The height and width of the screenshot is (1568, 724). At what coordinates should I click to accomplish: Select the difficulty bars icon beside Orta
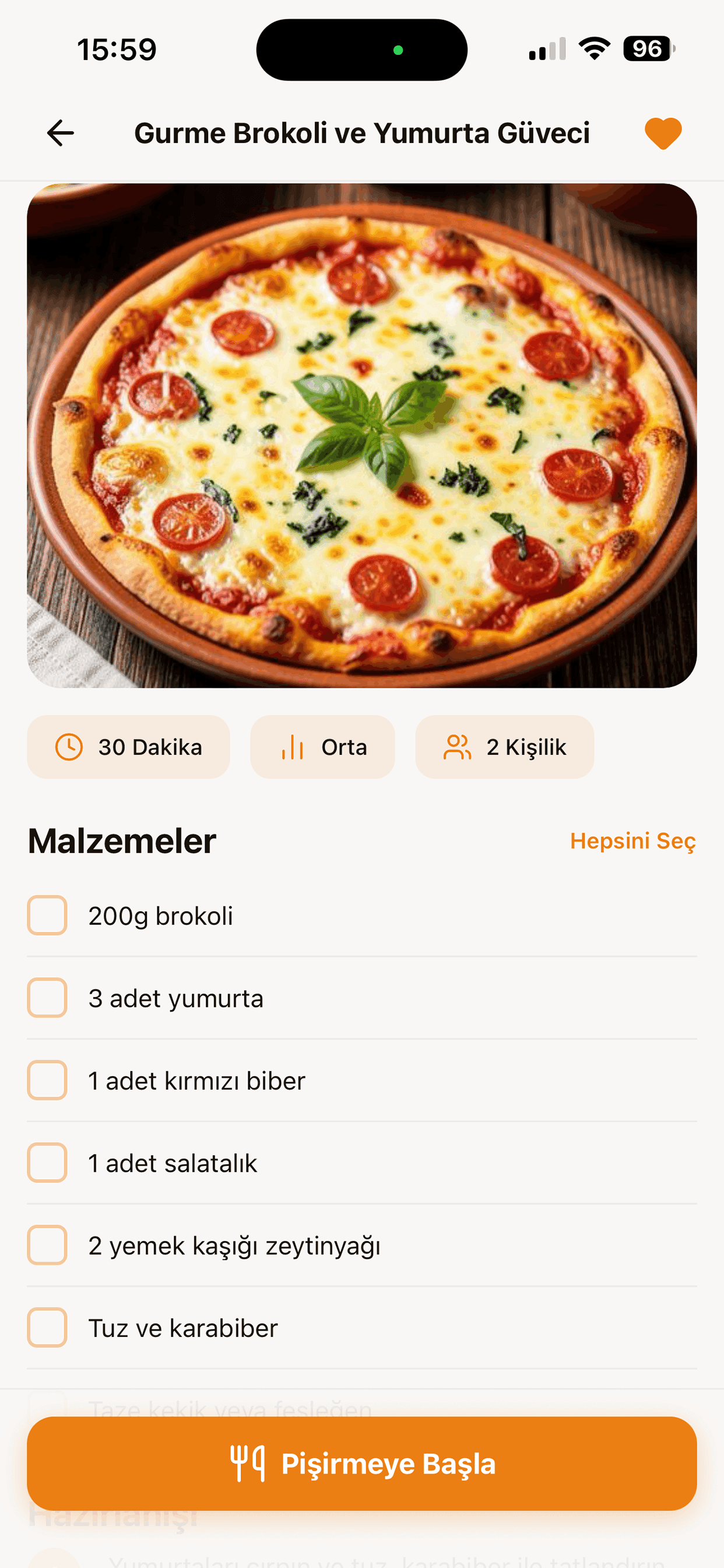tap(293, 747)
